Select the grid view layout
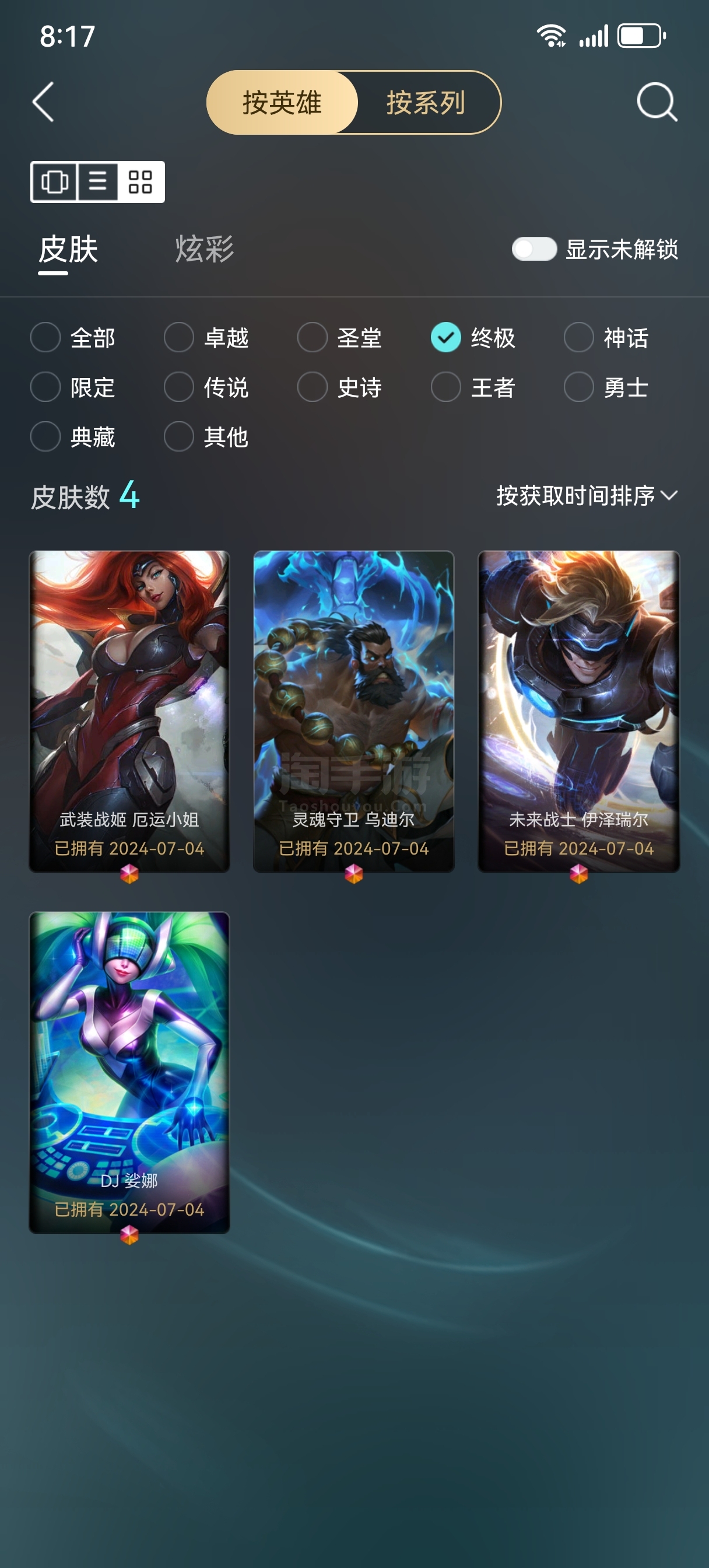The height and width of the screenshot is (1568, 709). pos(141,181)
